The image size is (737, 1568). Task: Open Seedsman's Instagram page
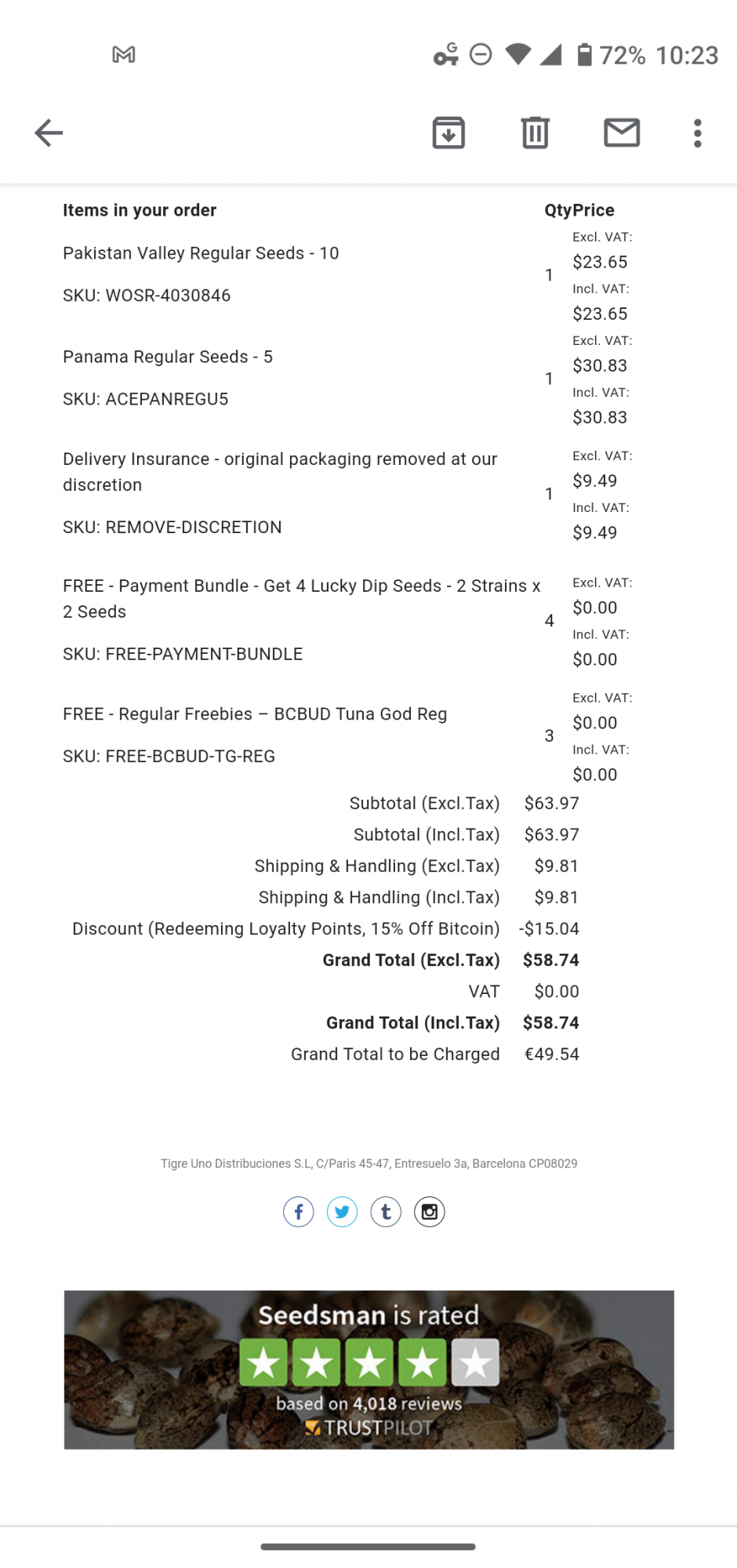click(430, 1212)
